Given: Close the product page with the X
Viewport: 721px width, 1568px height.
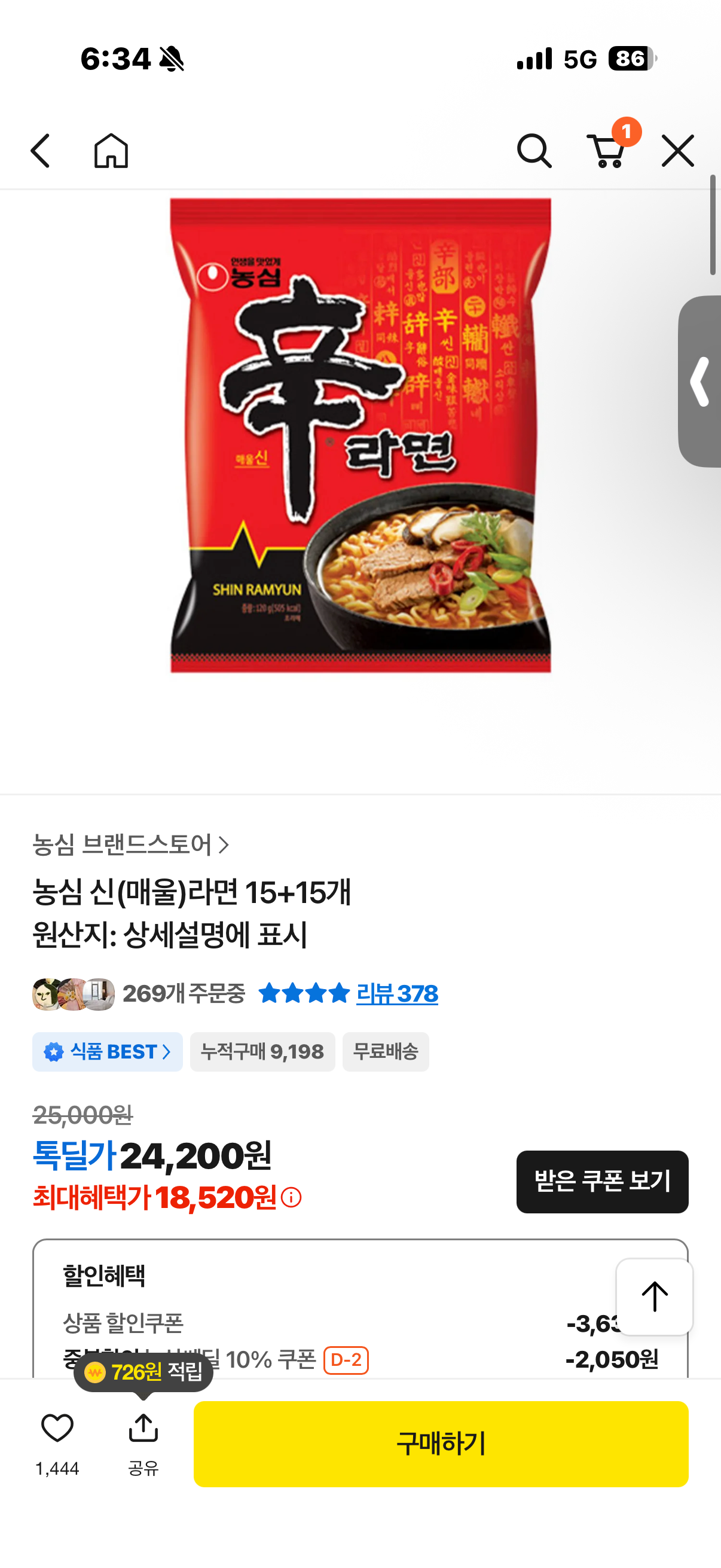Looking at the screenshot, I should click(x=677, y=150).
